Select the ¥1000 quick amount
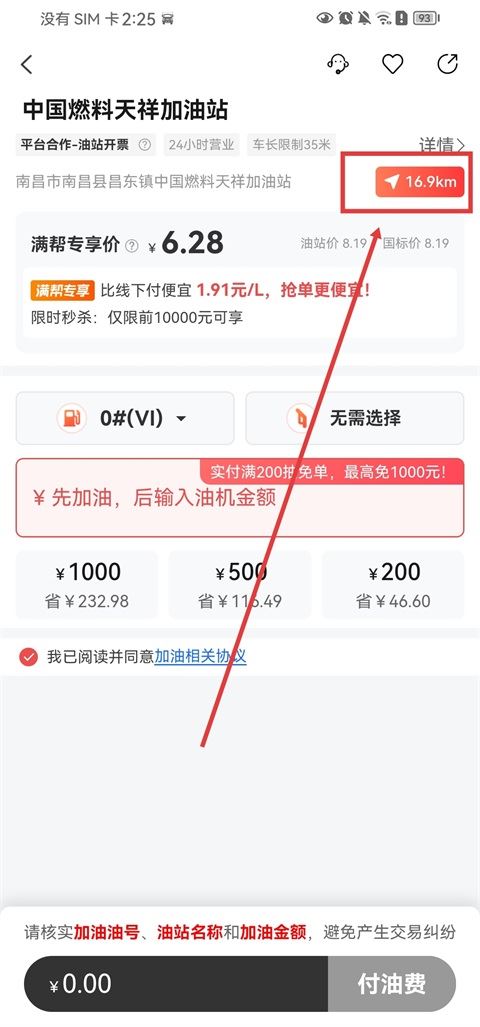The image size is (480, 1027). (87, 584)
